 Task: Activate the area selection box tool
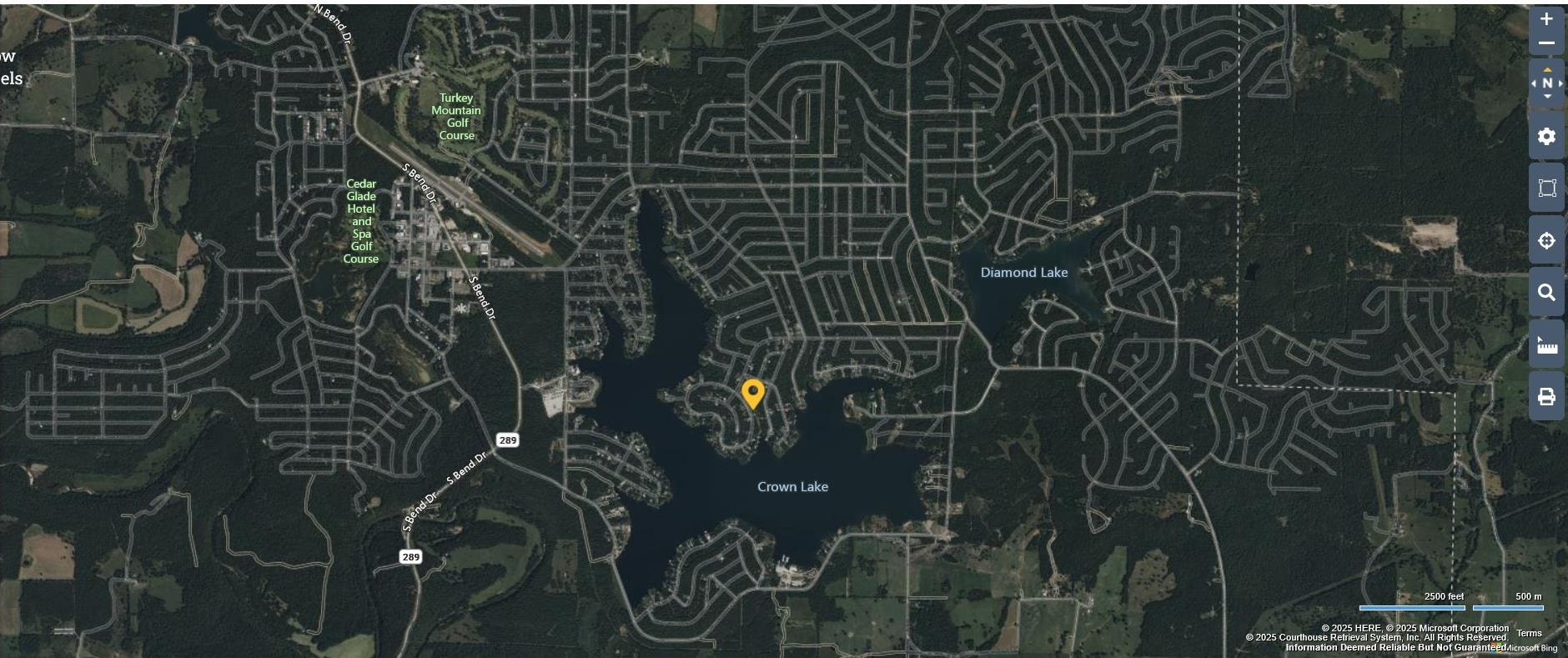pyautogui.click(x=1546, y=188)
